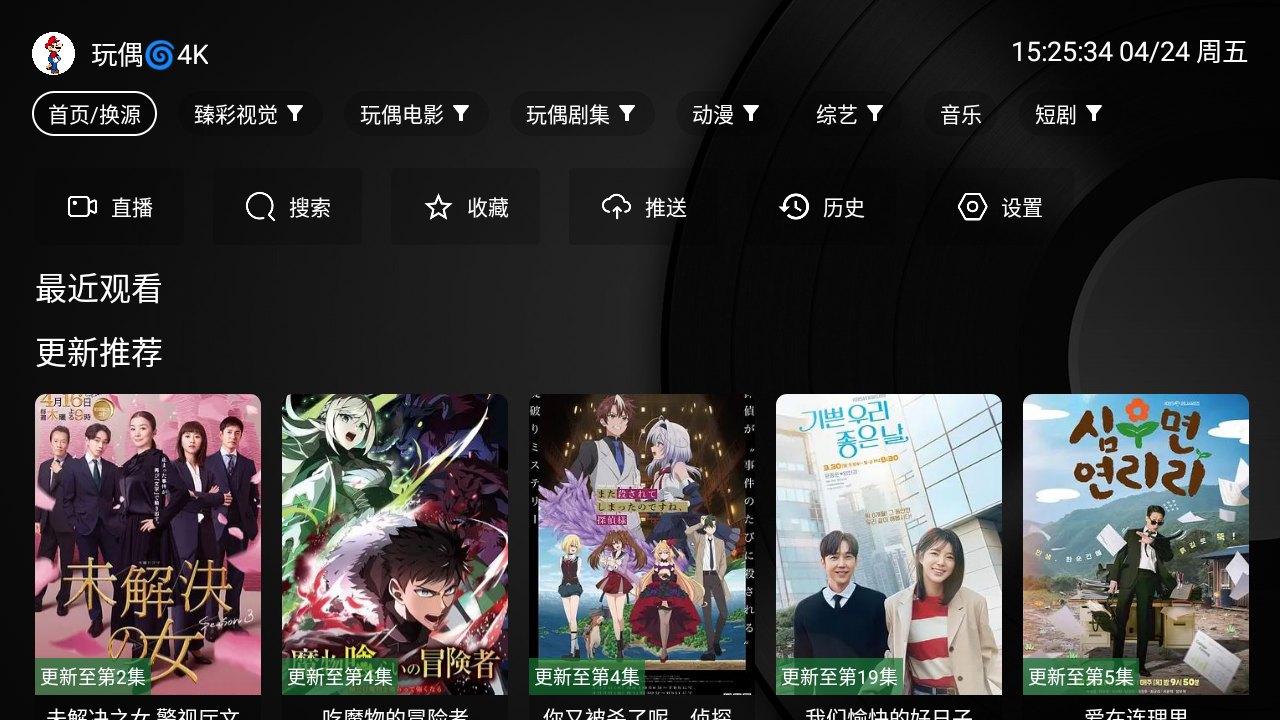Screen dimensions: 1280x720
Task: Open the 短剧 tab
Action: (x=1067, y=114)
